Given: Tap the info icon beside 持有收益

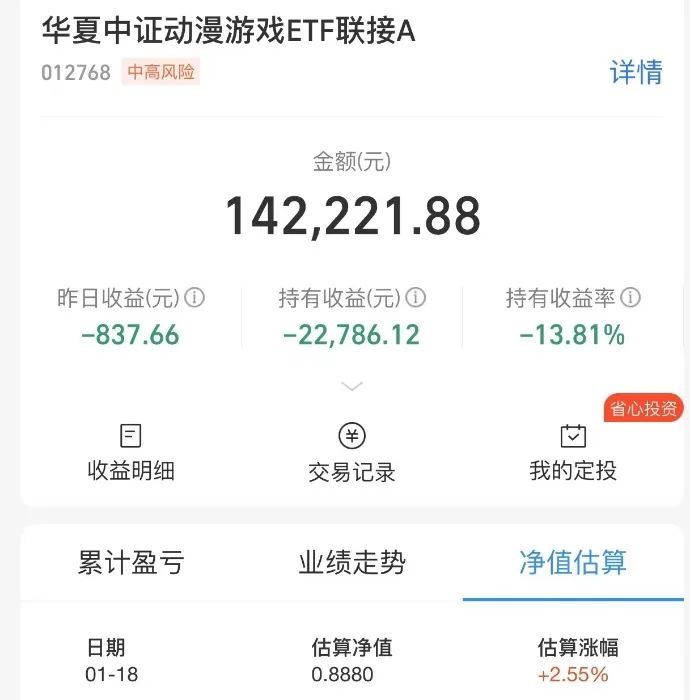Looking at the screenshot, I should 416,298.
